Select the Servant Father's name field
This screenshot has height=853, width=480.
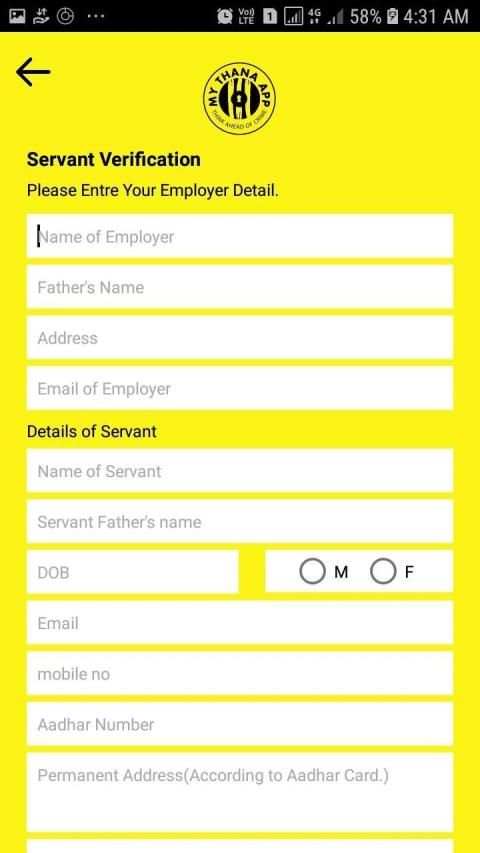coord(239,521)
